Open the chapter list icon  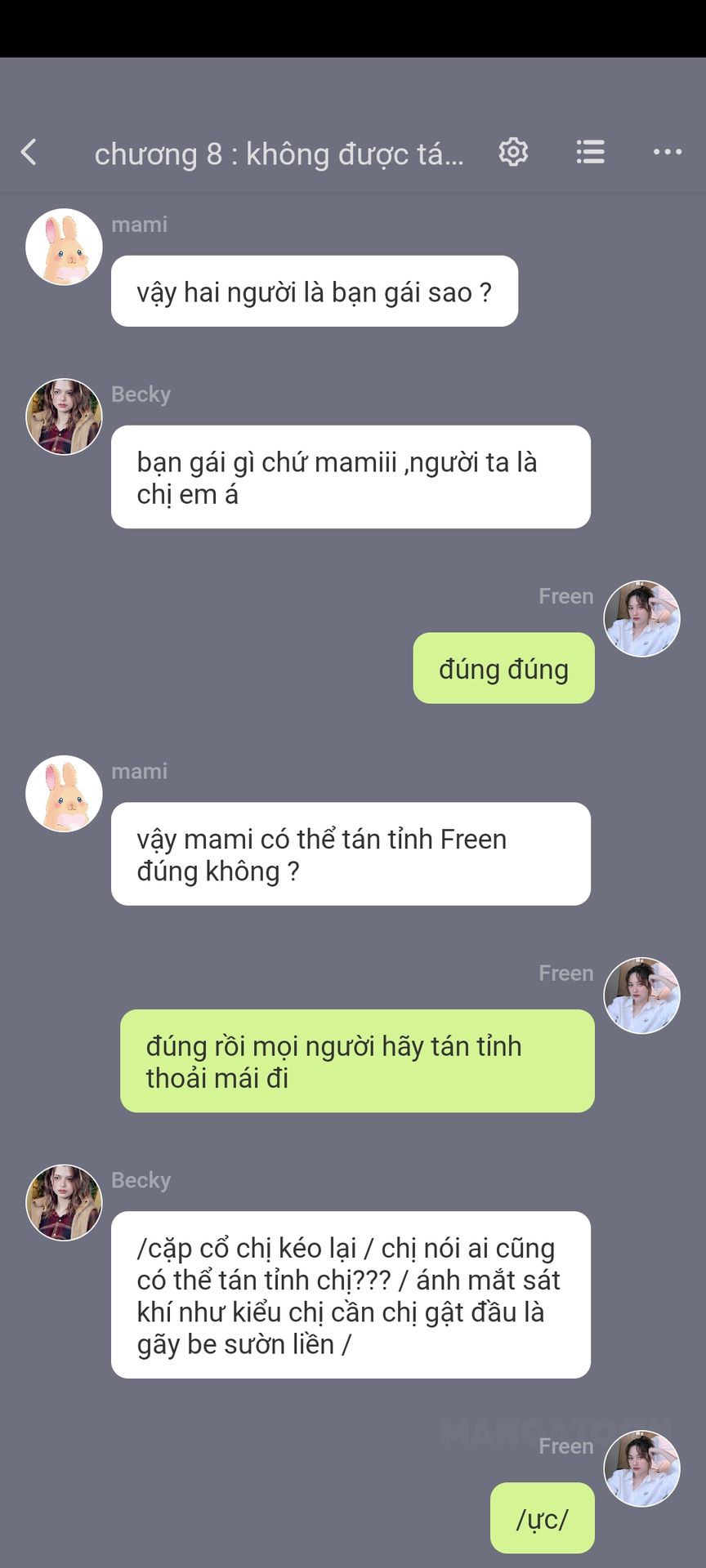[x=590, y=152]
